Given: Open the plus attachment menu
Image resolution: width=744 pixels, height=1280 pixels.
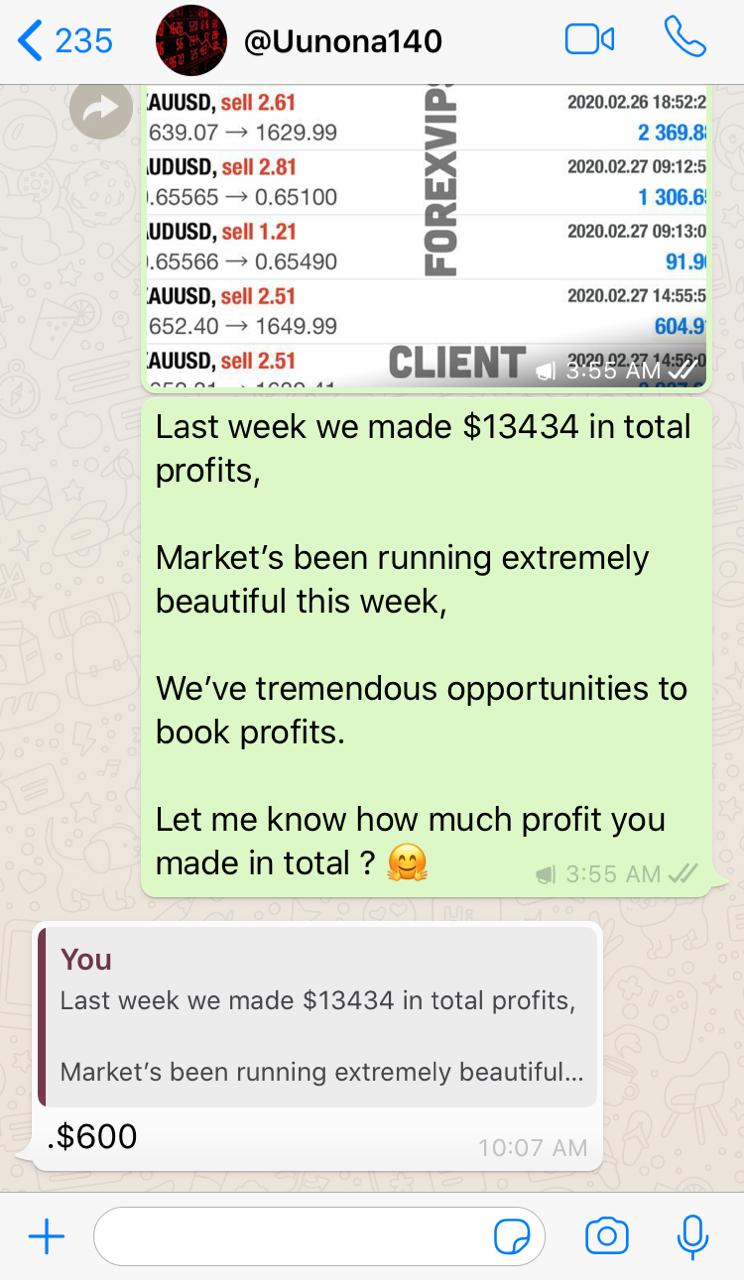Looking at the screenshot, I should coord(46,1237).
